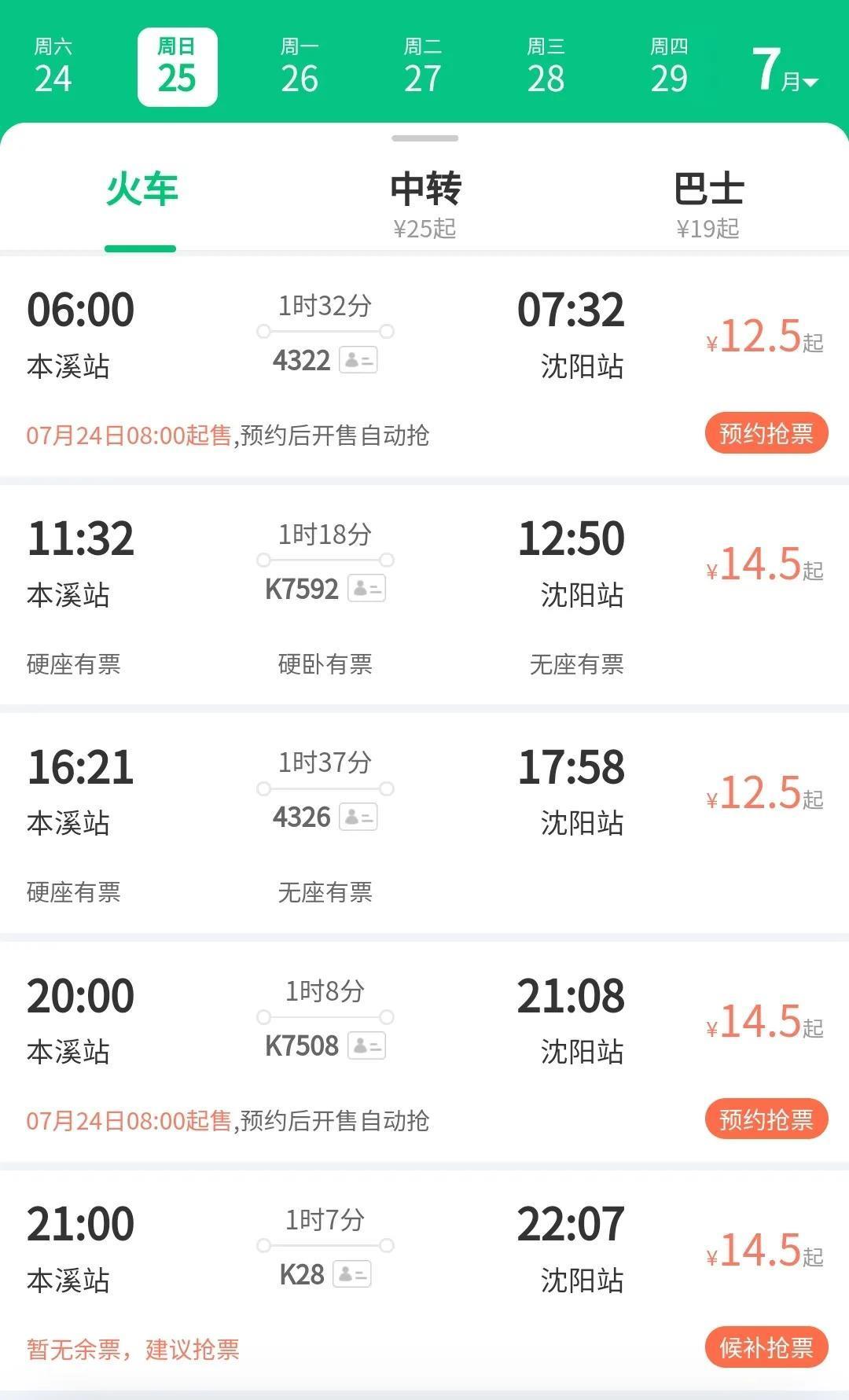Open the 7月 month dropdown

[785, 69]
